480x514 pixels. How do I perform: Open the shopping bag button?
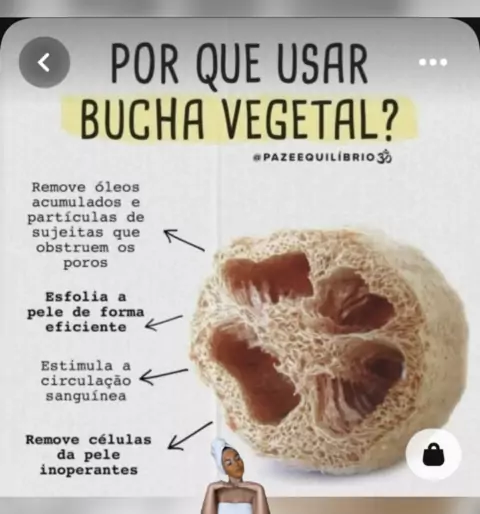pyautogui.click(x=433, y=454)
